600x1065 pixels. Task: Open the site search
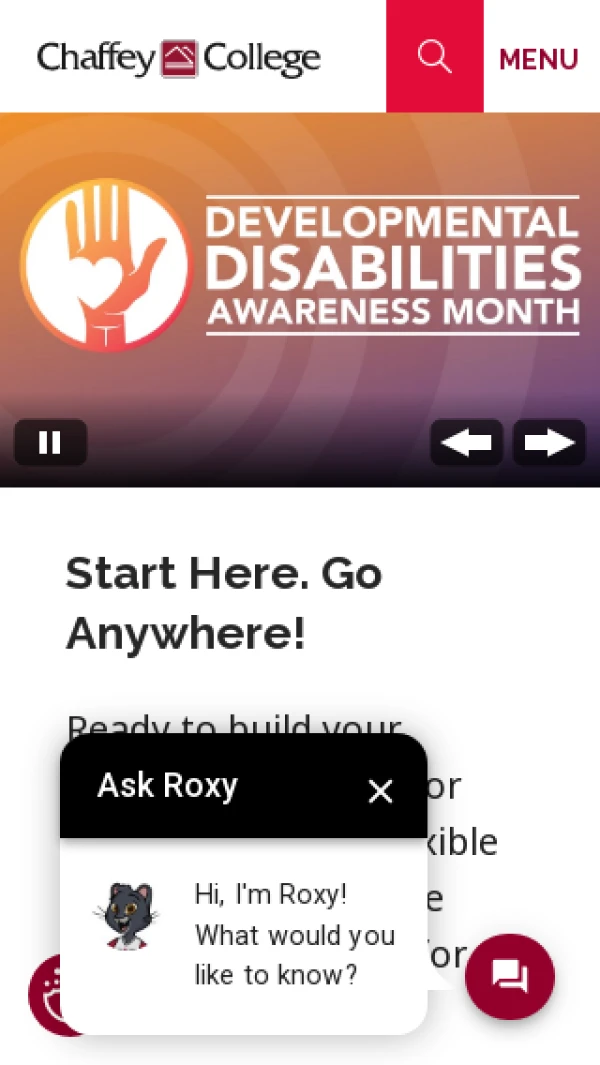tap(434, 56)
